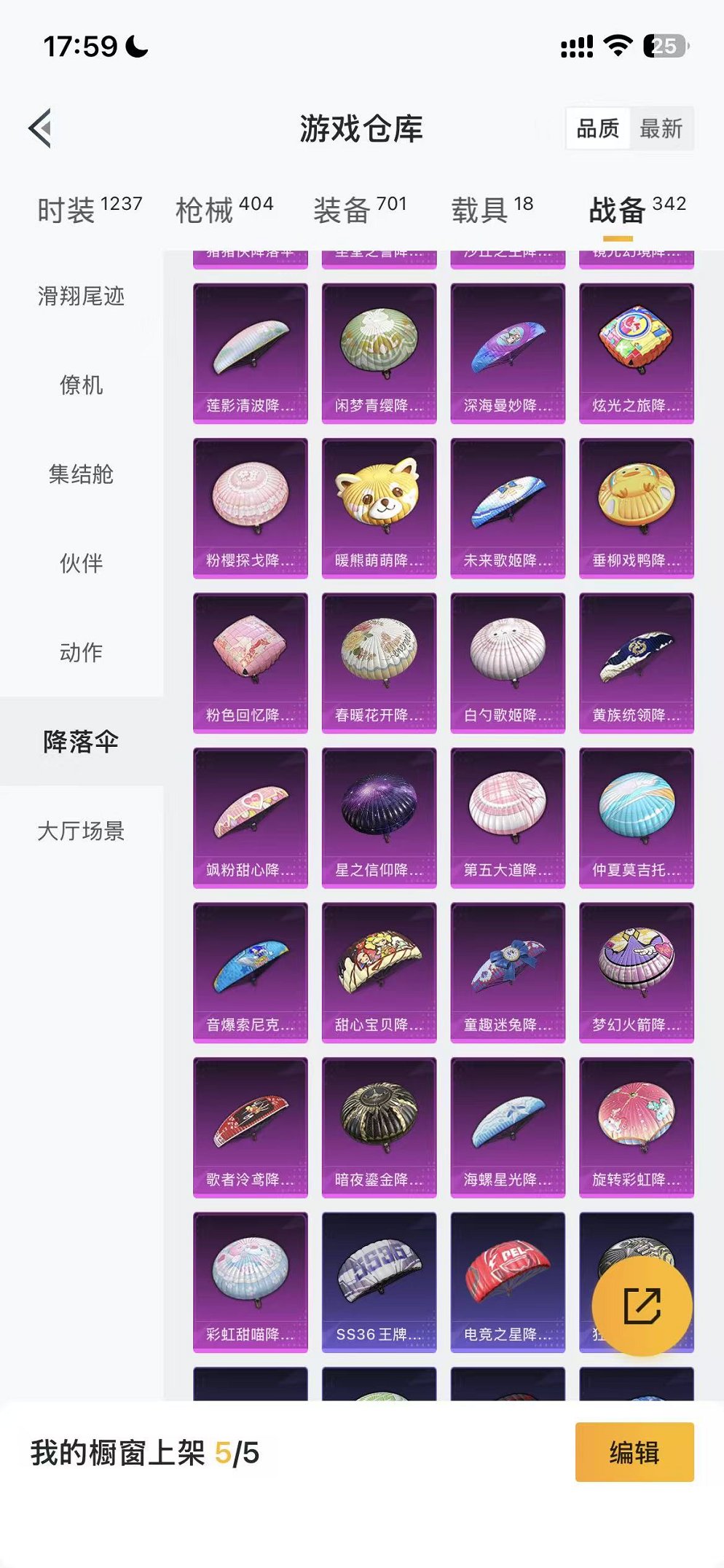Sort items by 品质
Viewport: 724px width, 1568px height.
click(x=598, y=129)
